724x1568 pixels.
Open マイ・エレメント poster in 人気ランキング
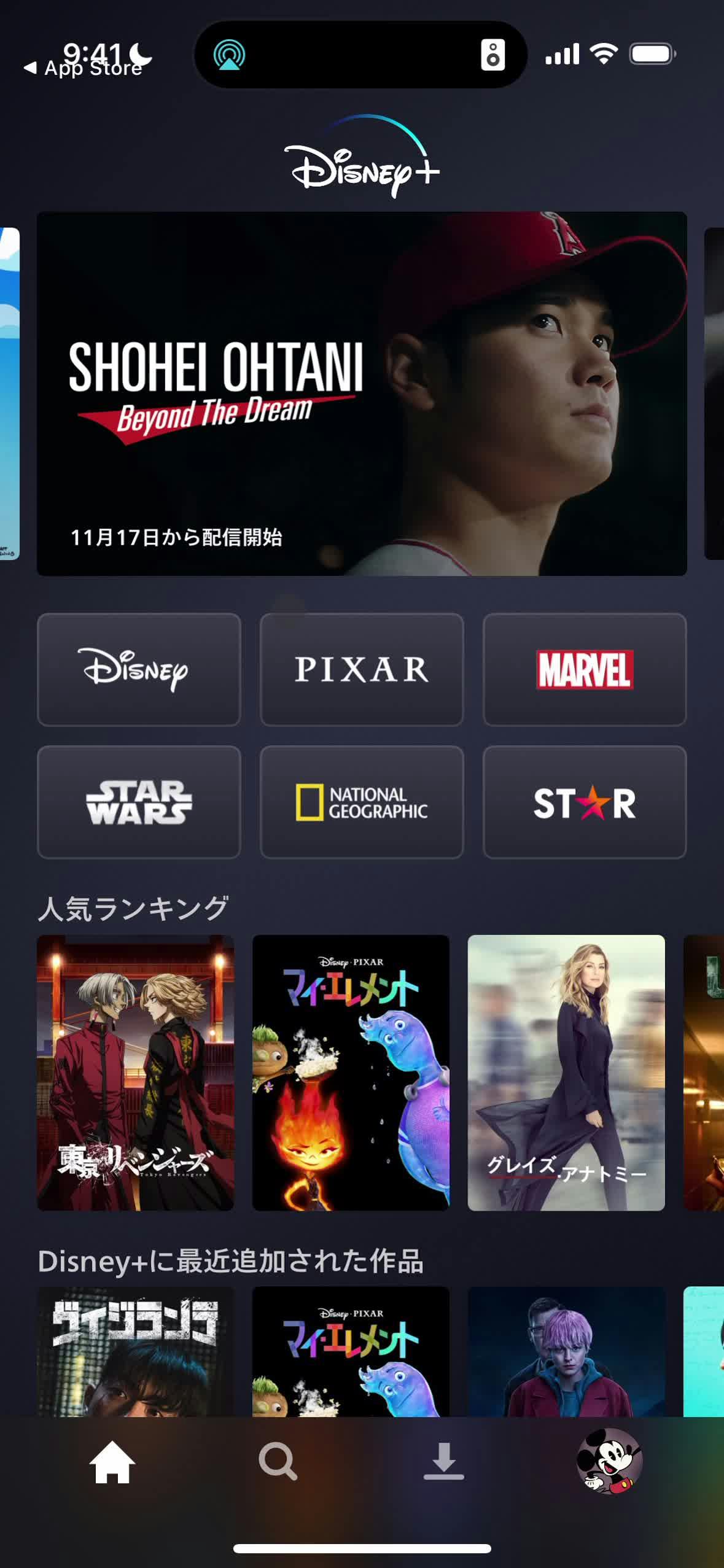351,1072
